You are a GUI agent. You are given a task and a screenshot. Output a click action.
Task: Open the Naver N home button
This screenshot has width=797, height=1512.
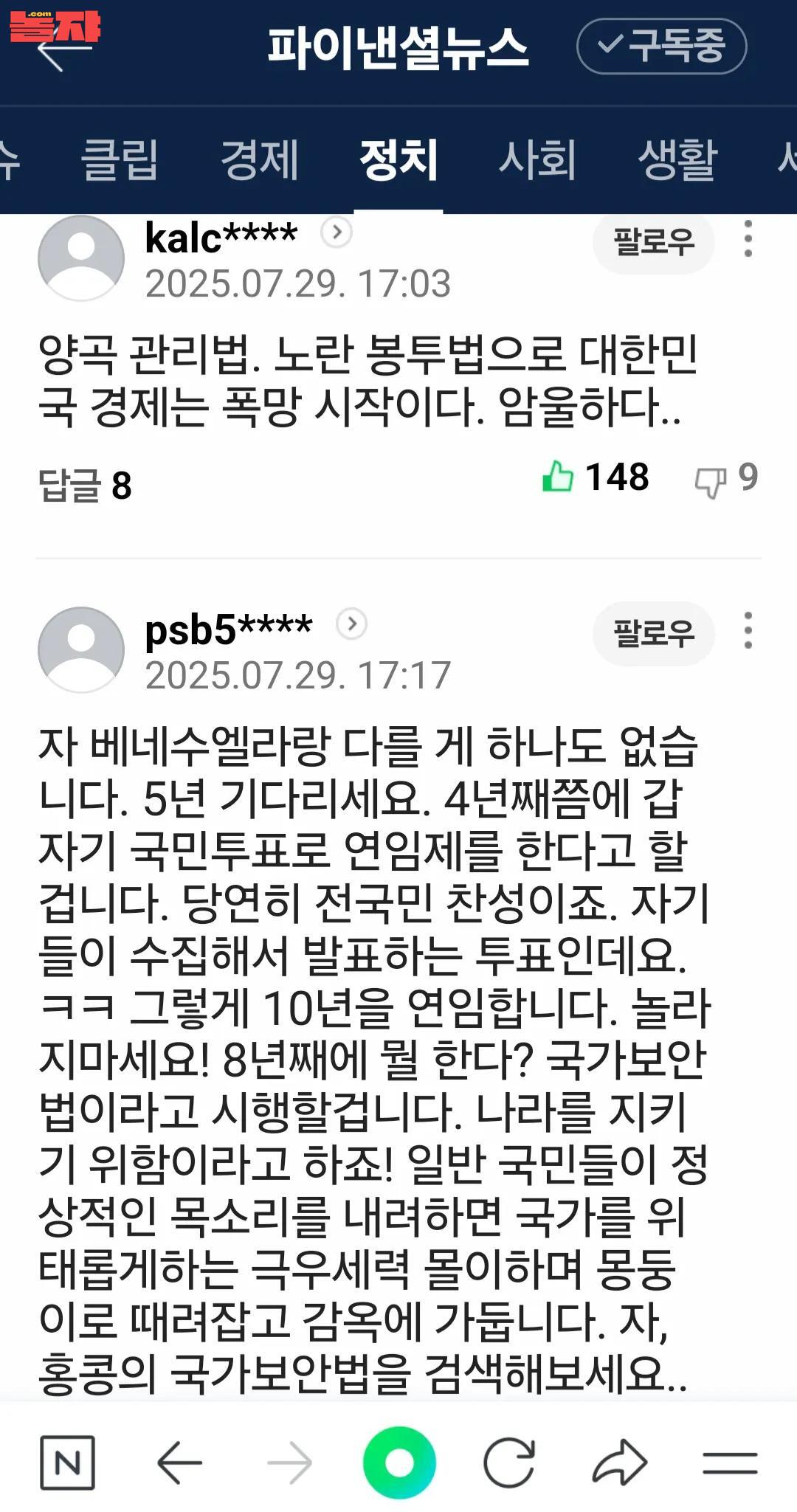point(67,1462)
